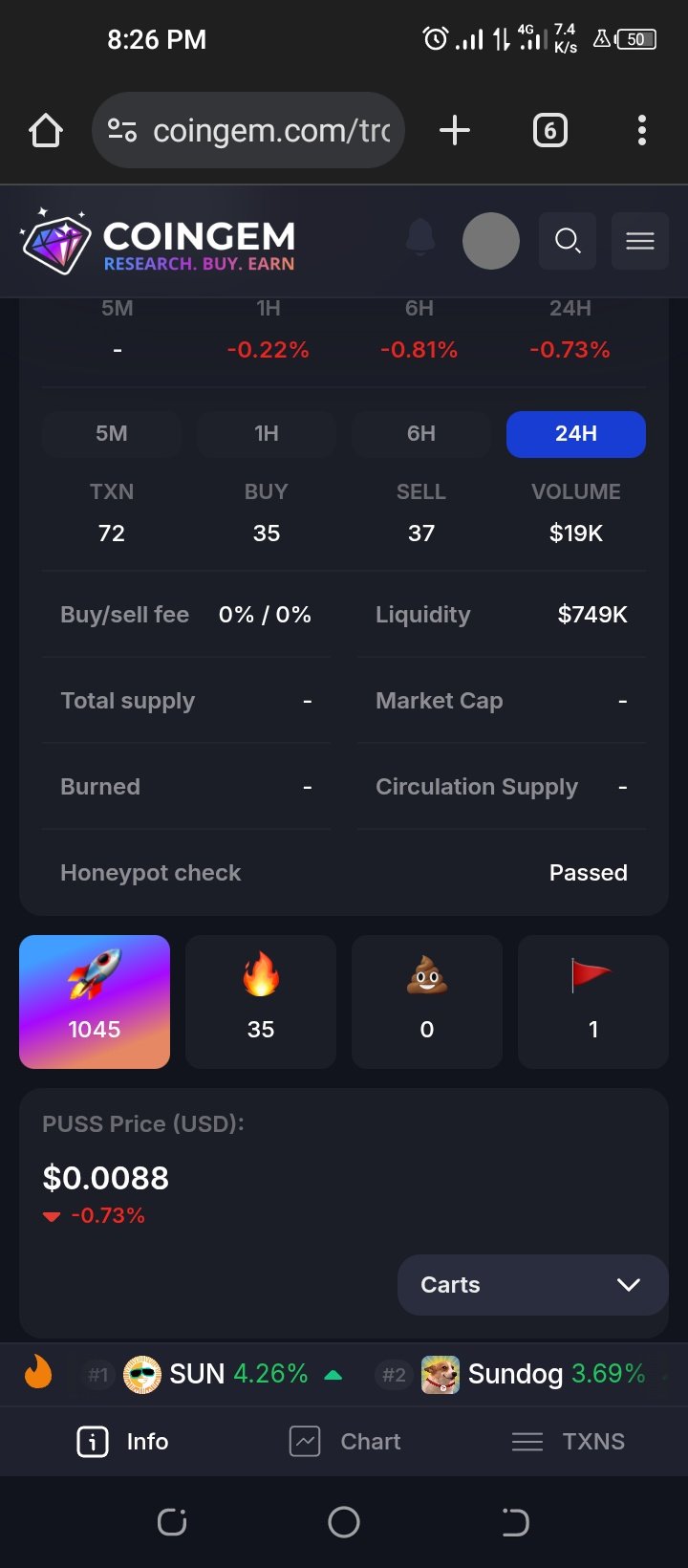688x1568 pixels.
Task: Report with the red flag button
Action: pyautogui.click(x=593, y=1002)
